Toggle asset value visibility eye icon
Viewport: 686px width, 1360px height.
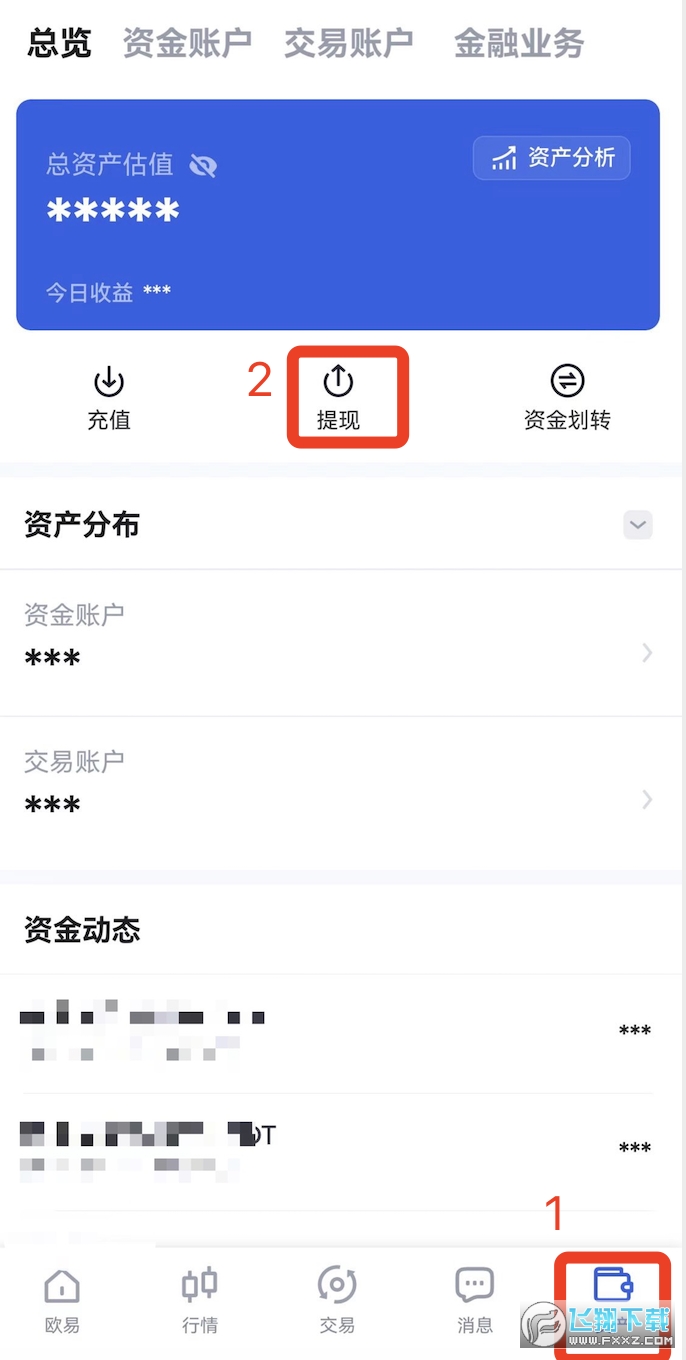coord(203,165)
